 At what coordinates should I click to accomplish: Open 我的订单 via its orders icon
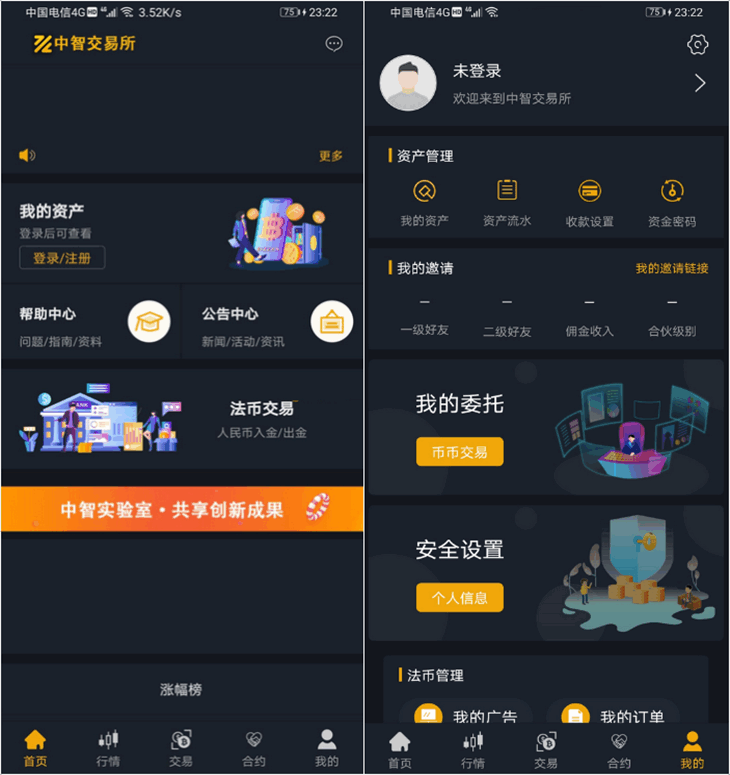[573, 711]
